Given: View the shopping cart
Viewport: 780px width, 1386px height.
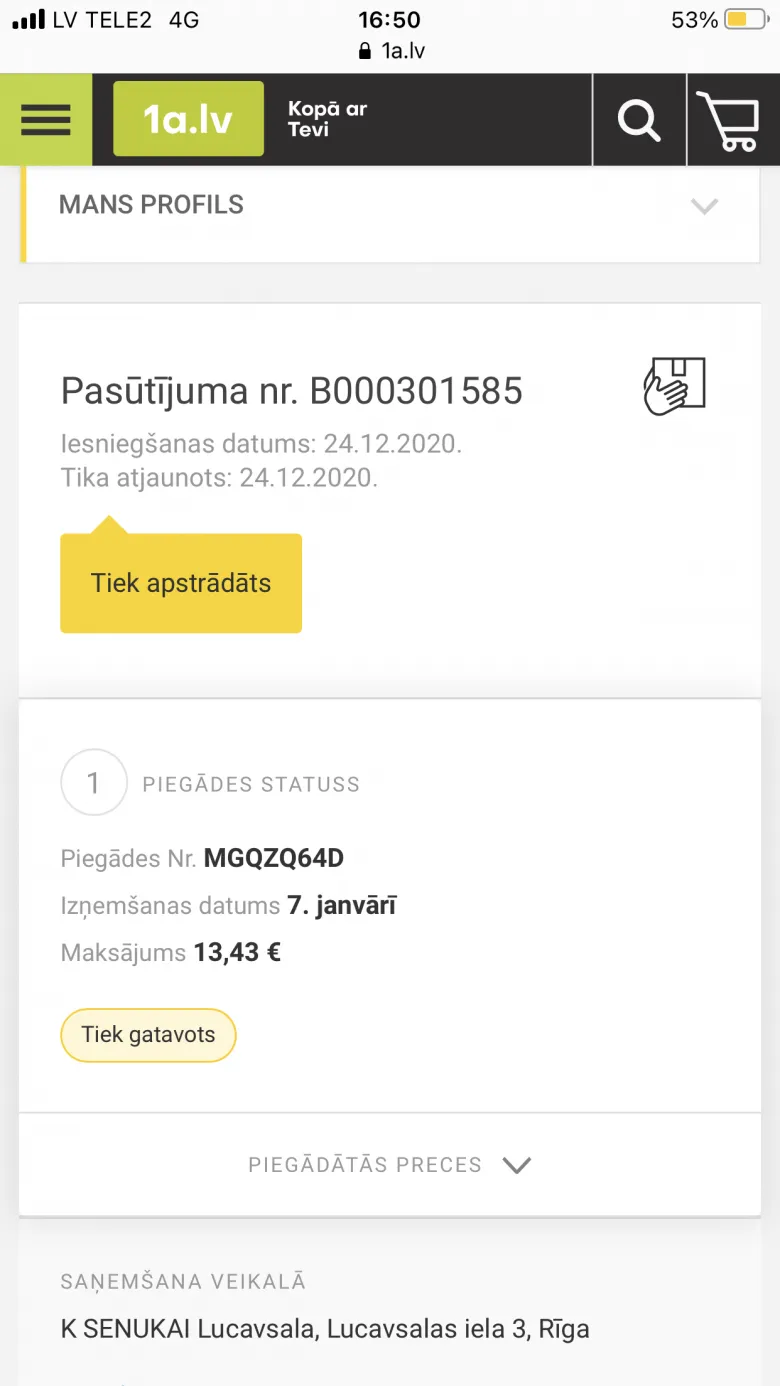Looking at the screenshot, I should point(733,119).
